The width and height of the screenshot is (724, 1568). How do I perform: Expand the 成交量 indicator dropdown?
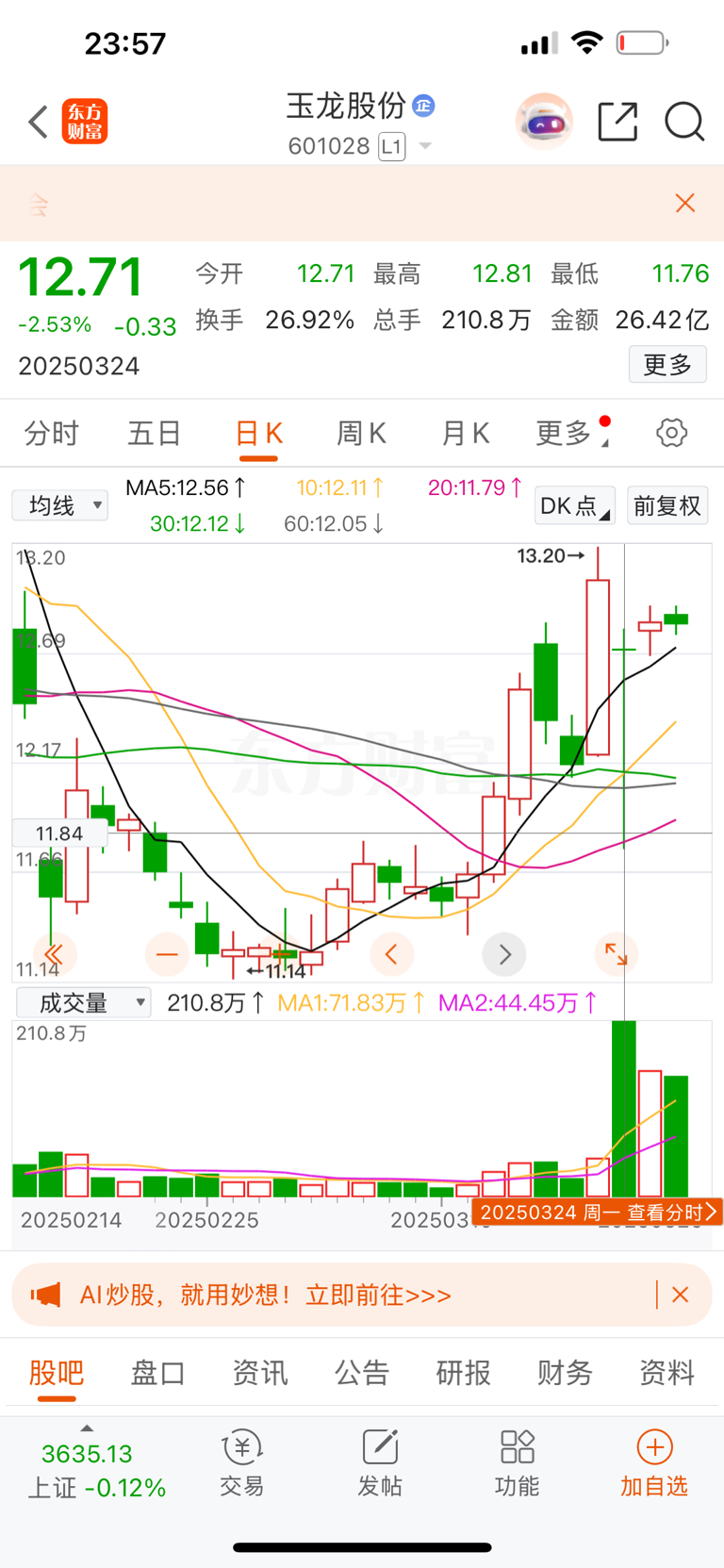click(84, 1002)
